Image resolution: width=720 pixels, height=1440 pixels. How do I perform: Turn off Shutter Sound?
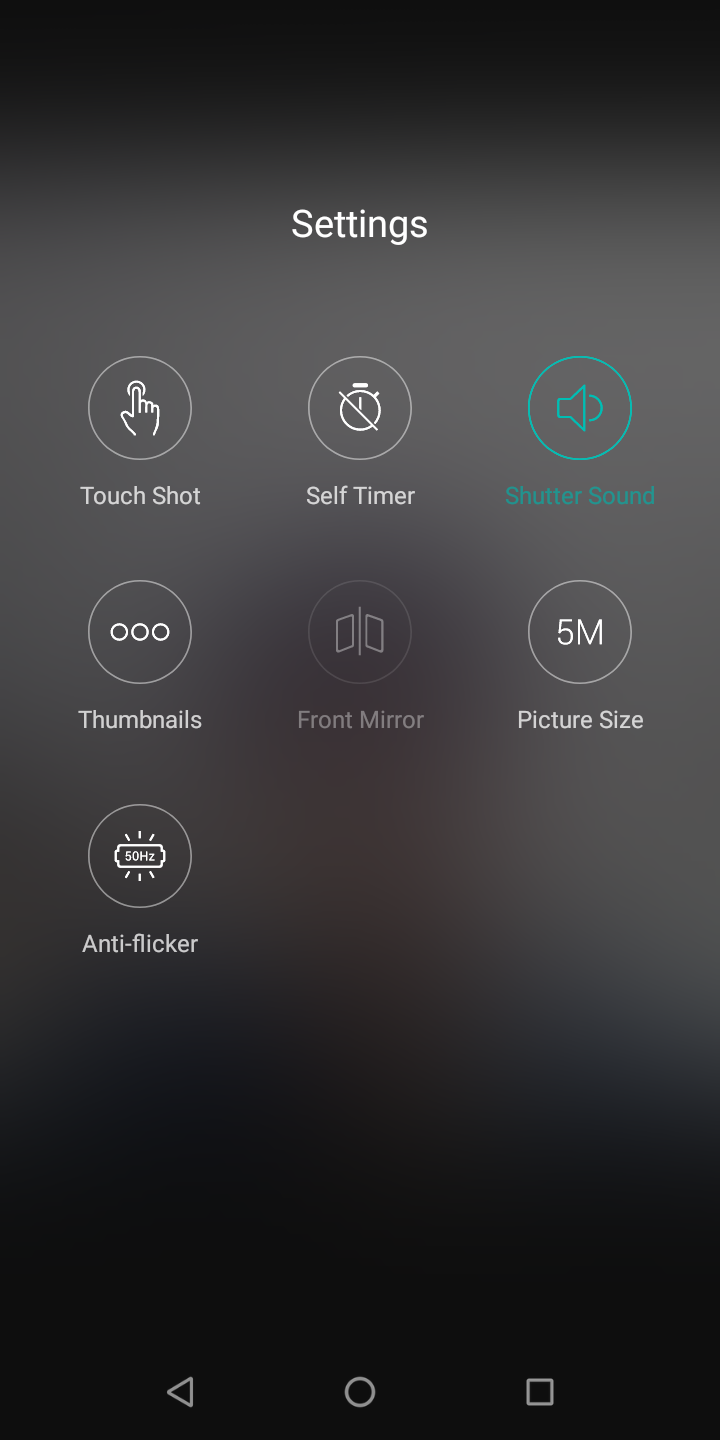point(580,408)
